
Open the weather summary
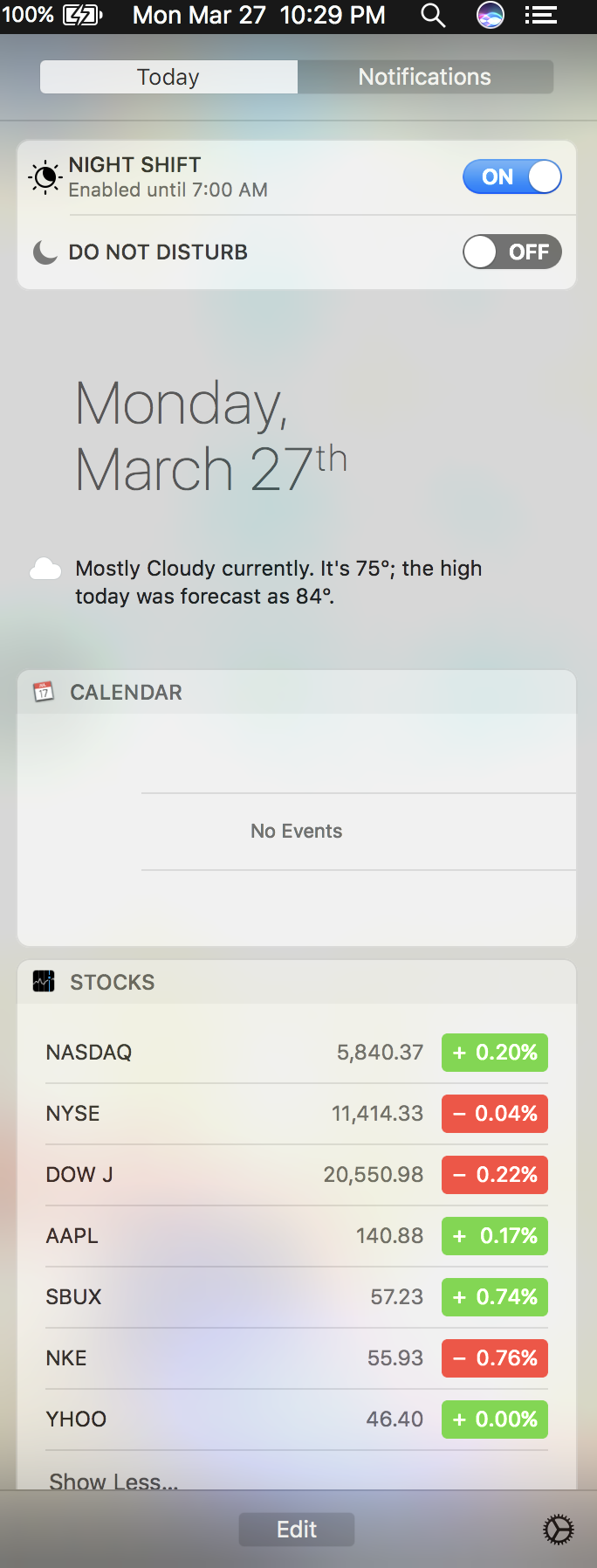278,582
